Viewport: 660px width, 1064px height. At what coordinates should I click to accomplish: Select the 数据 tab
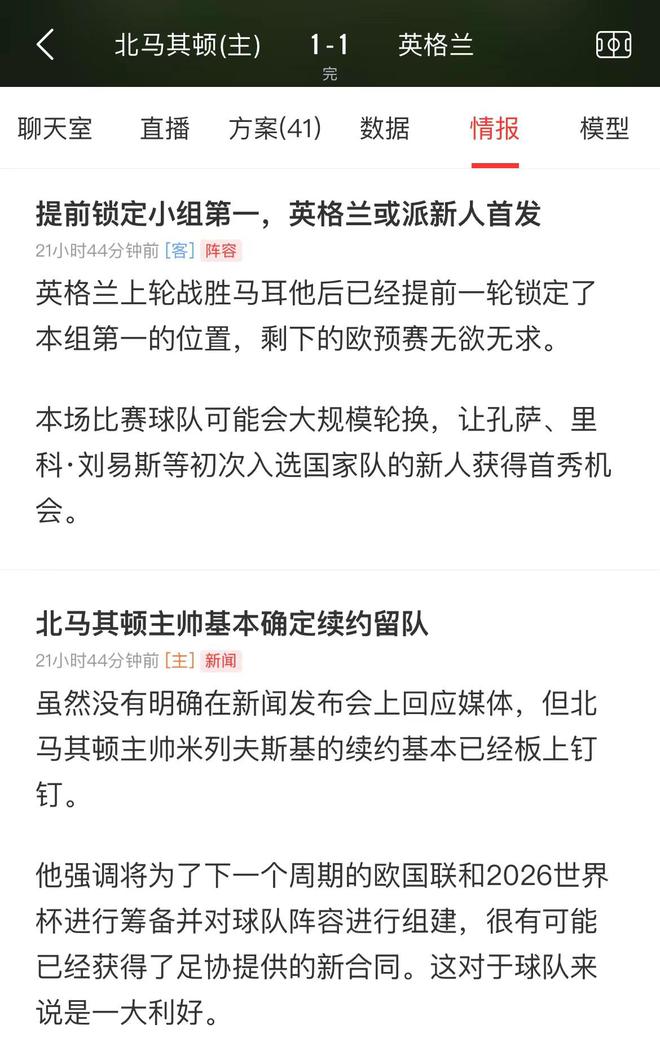385,128
